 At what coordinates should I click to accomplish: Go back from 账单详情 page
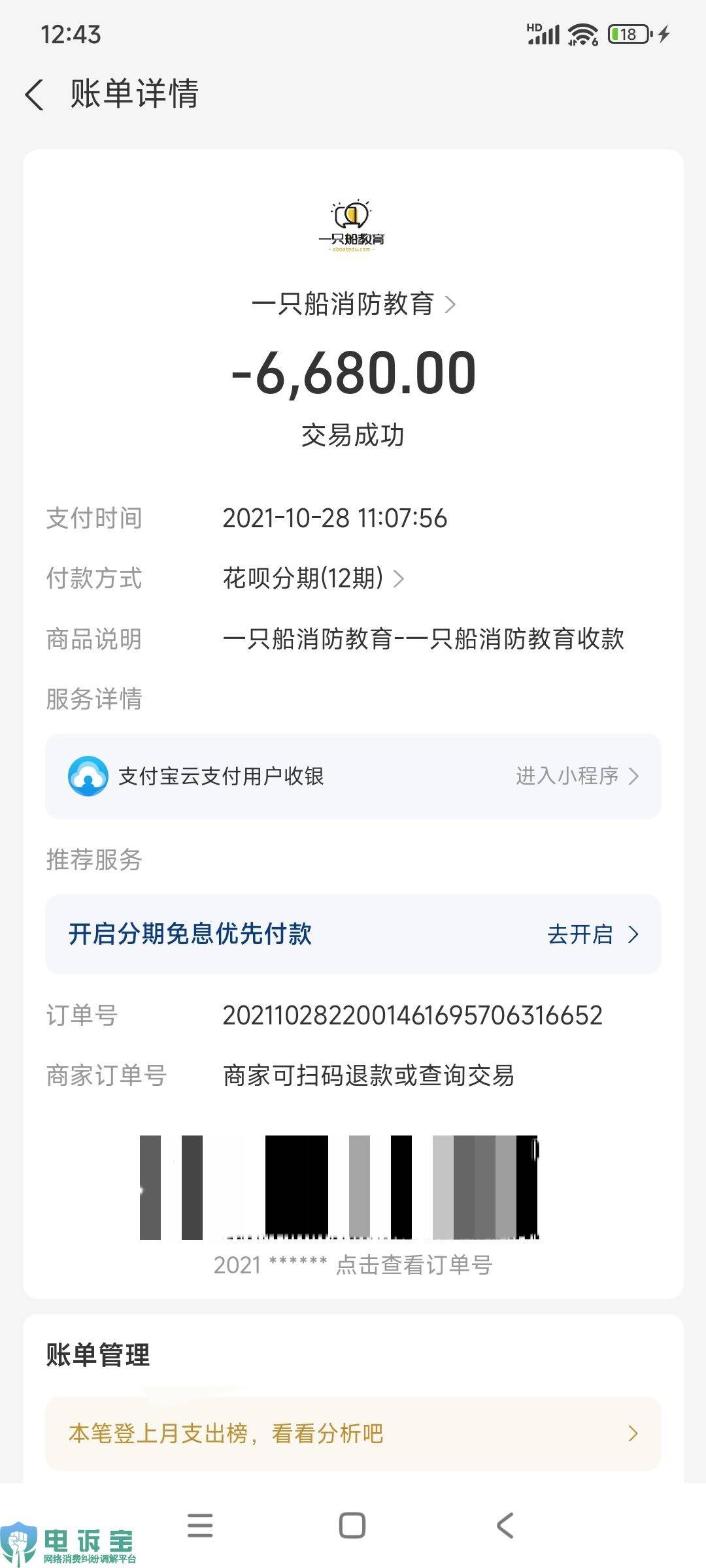35,95
